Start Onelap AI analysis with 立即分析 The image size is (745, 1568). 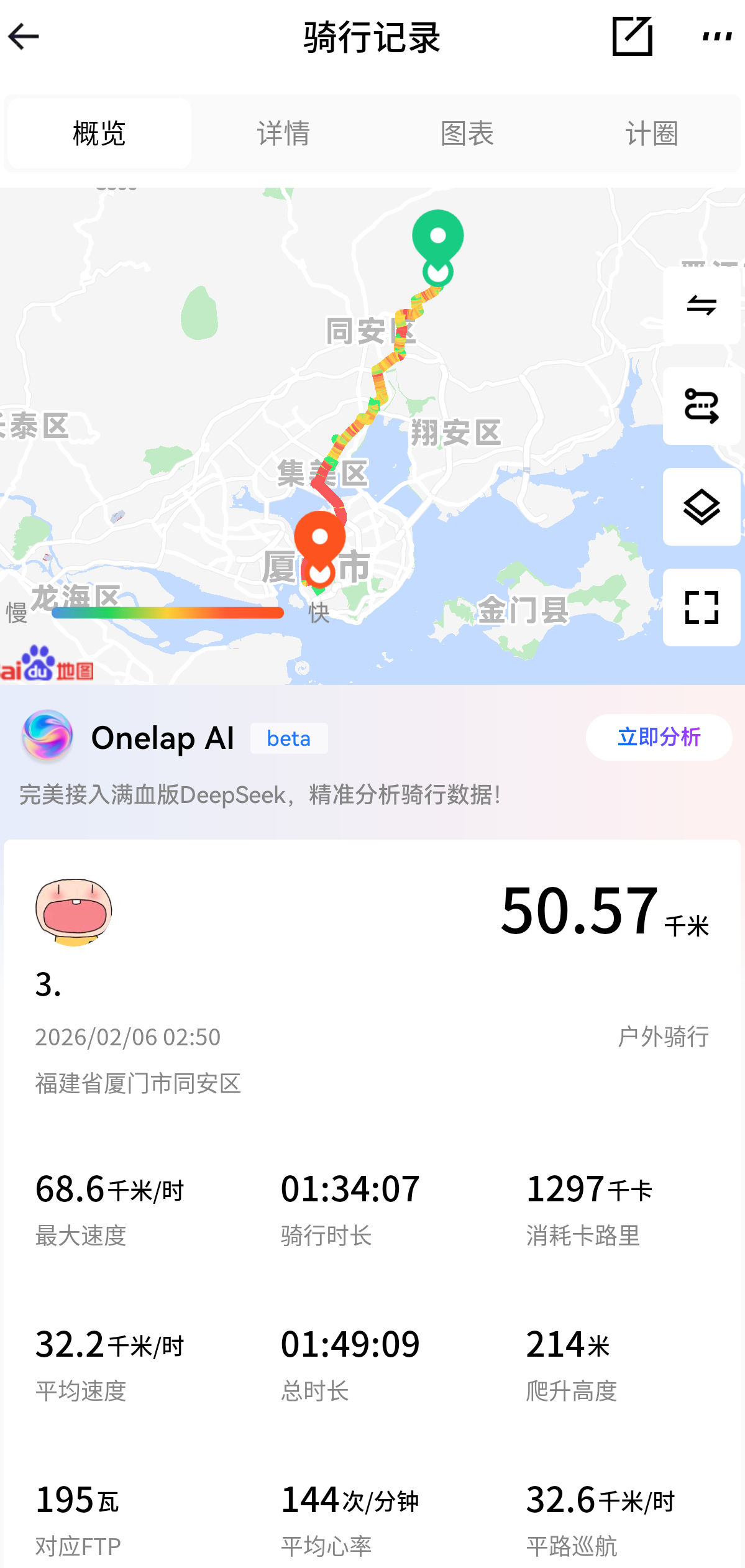(x=659, y=737)
